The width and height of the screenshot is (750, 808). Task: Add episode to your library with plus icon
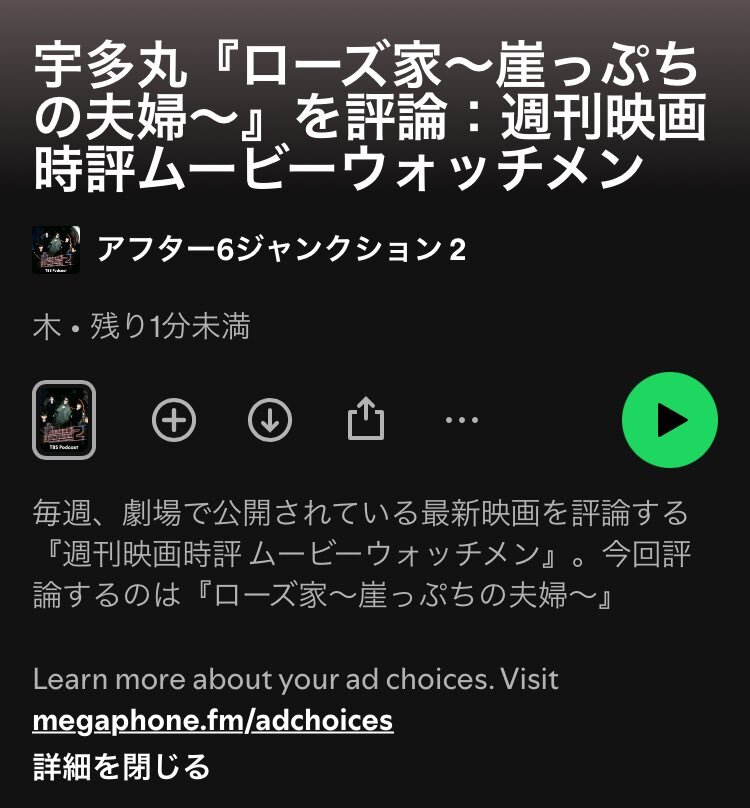click(174, 422)
